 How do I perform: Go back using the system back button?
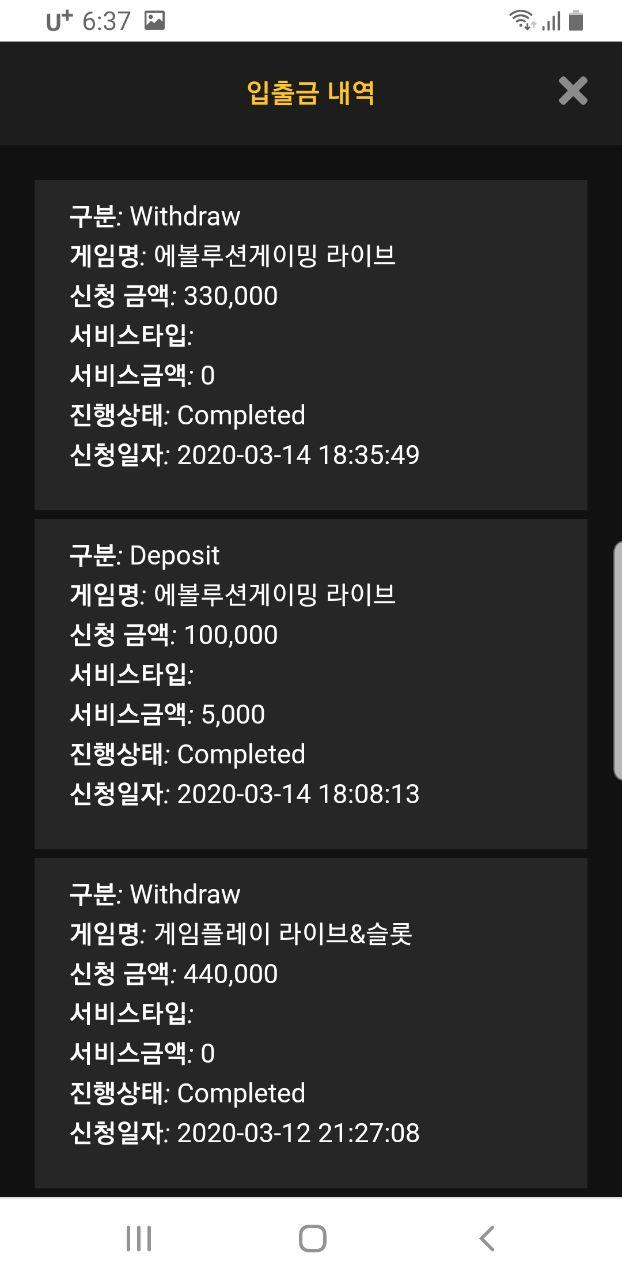click(x=486, y=1238)
